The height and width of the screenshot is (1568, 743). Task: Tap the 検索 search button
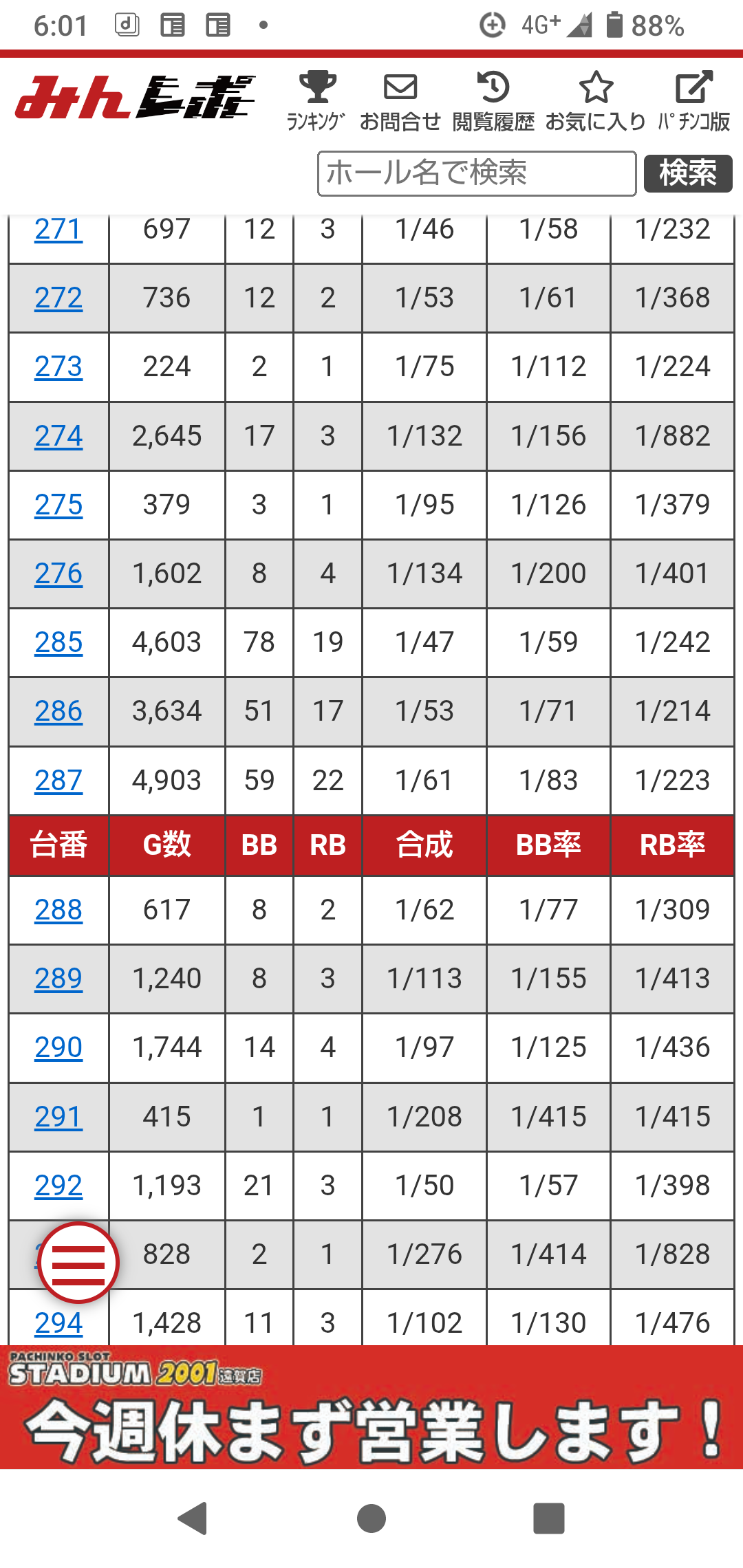(687, 173)
